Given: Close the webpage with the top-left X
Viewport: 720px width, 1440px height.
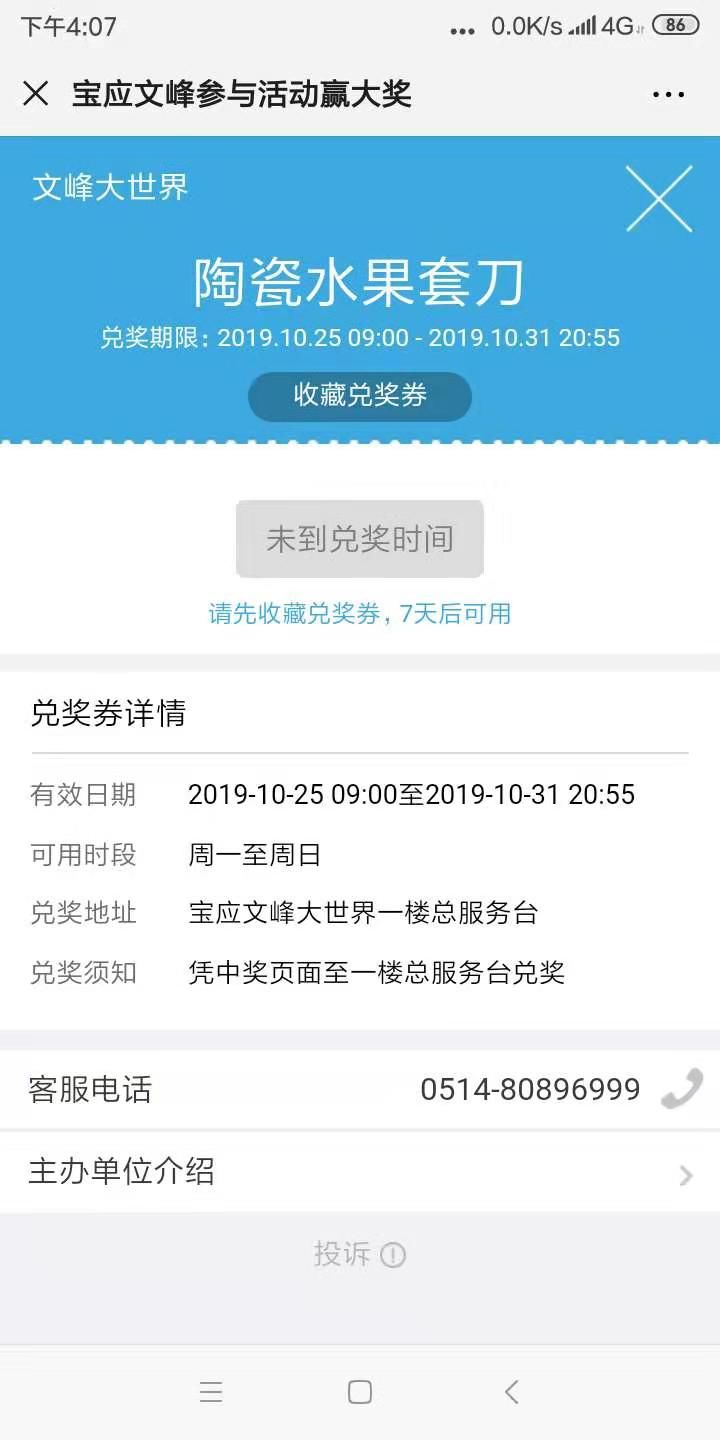Looking at the screenshot, I should (x=36, y=94).
